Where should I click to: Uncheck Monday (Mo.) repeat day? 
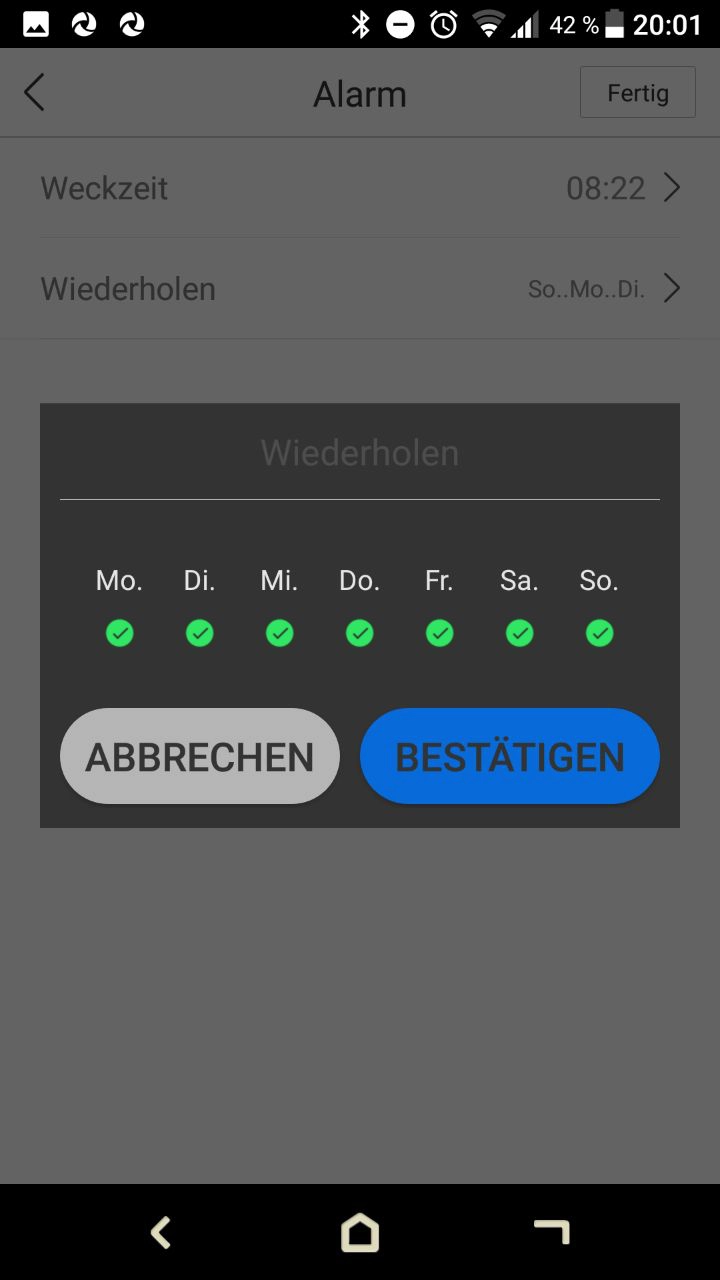120,633
